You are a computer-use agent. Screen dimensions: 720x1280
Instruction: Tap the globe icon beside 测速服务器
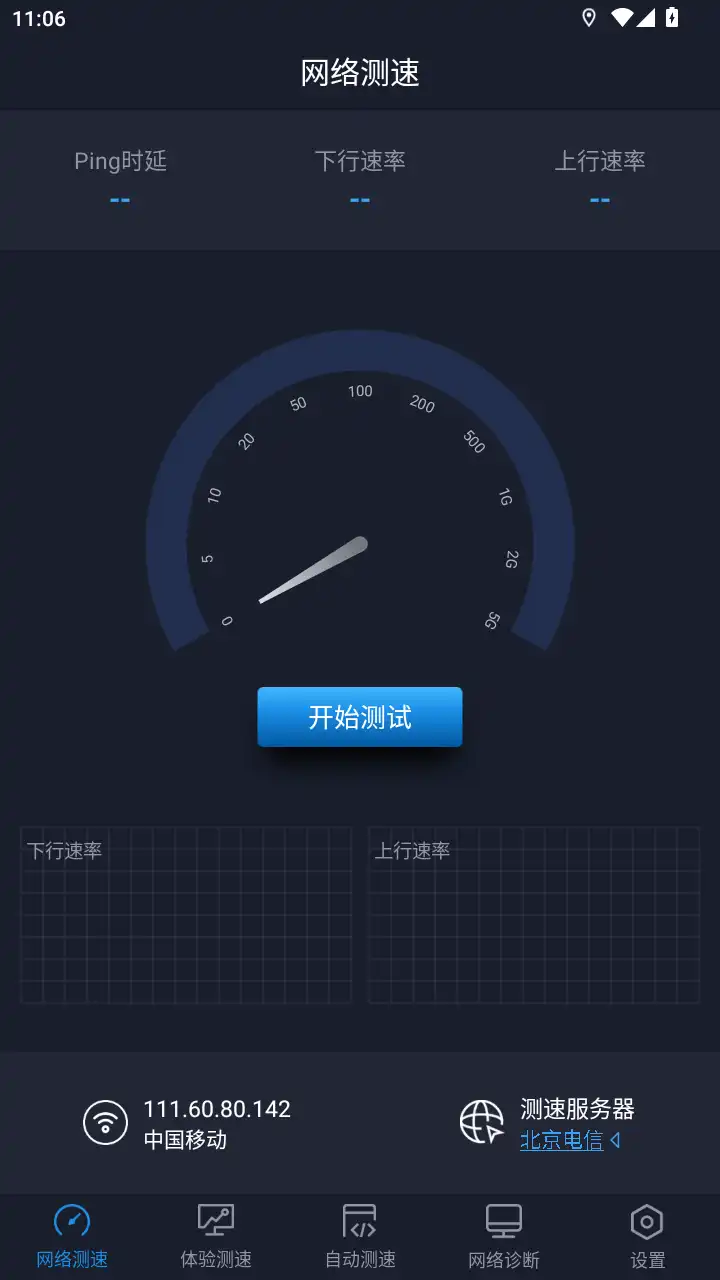click(x=483, y=1123)
